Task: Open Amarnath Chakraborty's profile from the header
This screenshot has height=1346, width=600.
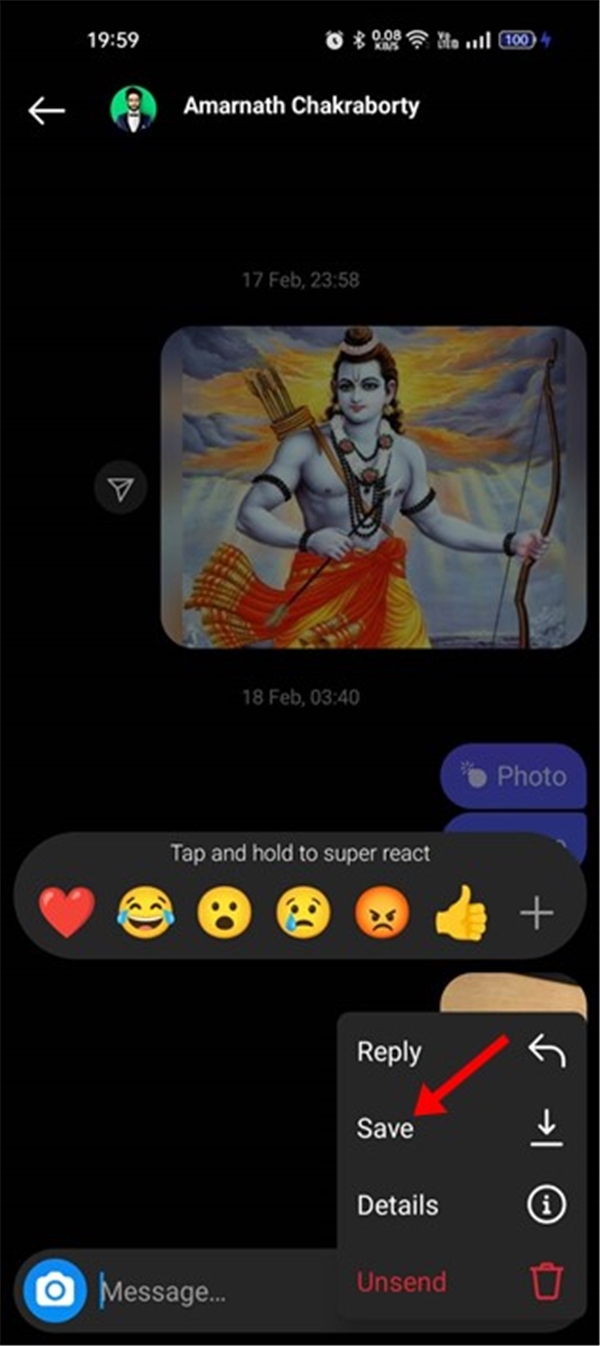Action: pyautogui.click(x=300, y=106)
